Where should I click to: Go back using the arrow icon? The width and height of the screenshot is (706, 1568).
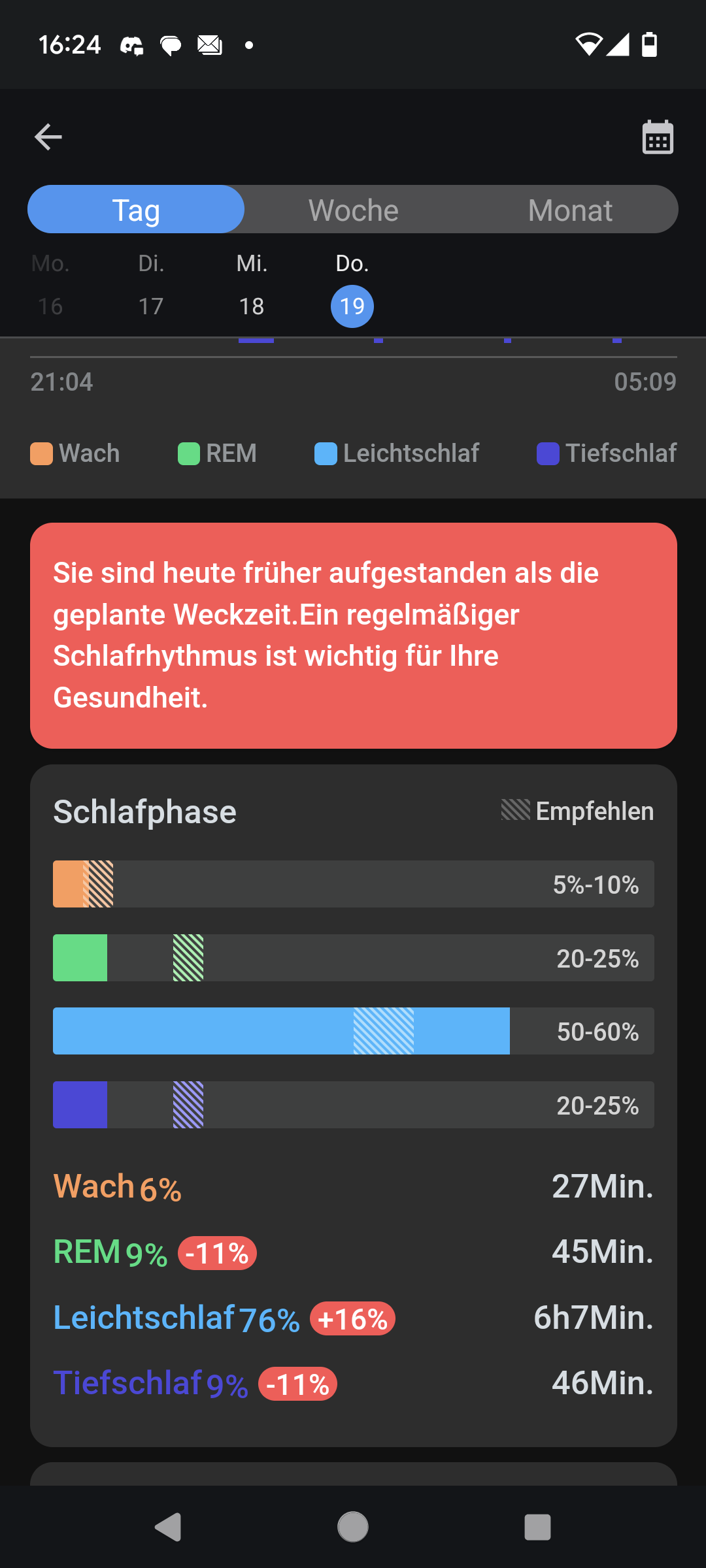48,137
